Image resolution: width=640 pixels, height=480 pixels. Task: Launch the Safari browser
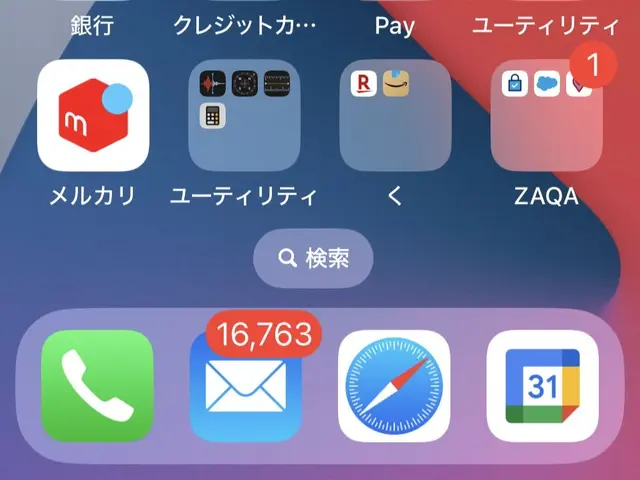tap(394, 385)
